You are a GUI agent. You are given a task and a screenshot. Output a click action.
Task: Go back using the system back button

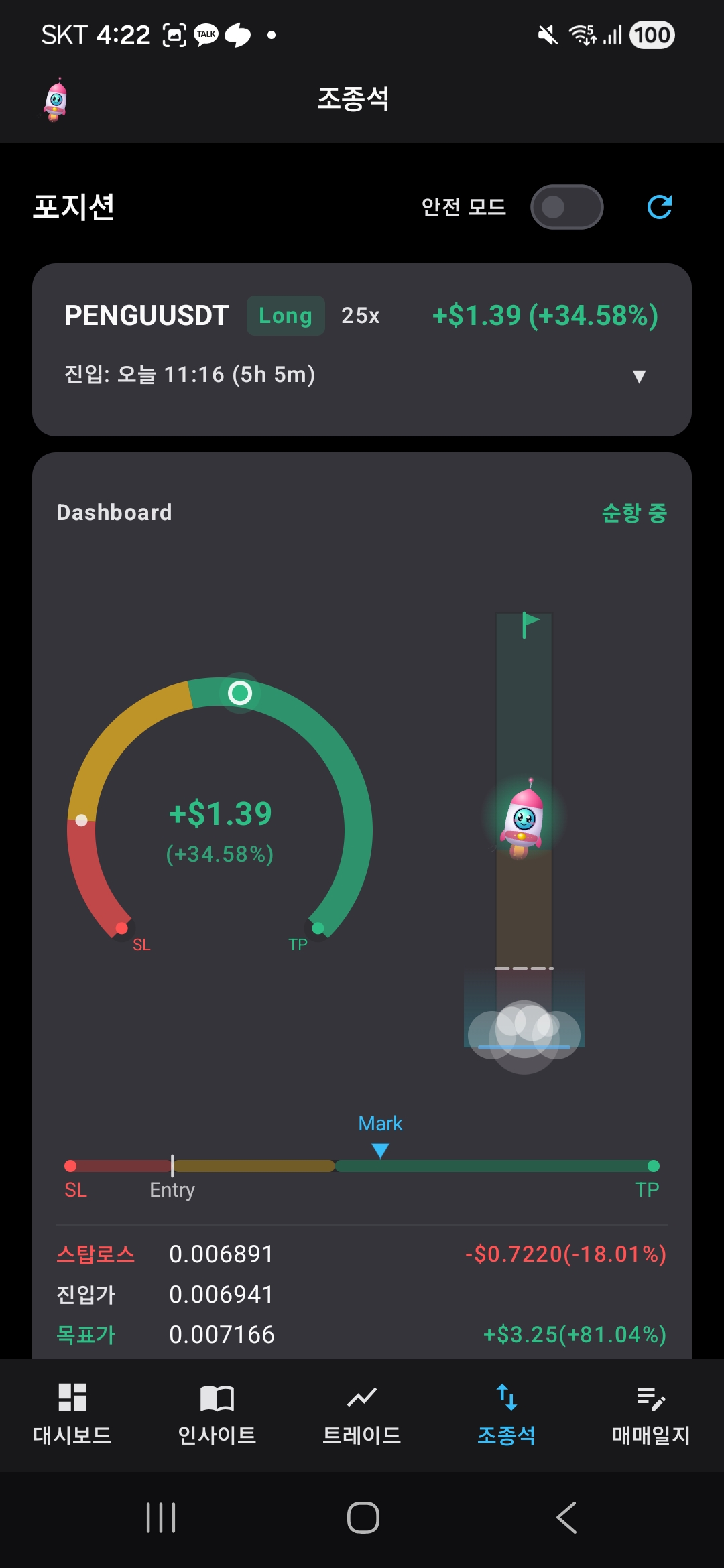[x=566, y=1518]
